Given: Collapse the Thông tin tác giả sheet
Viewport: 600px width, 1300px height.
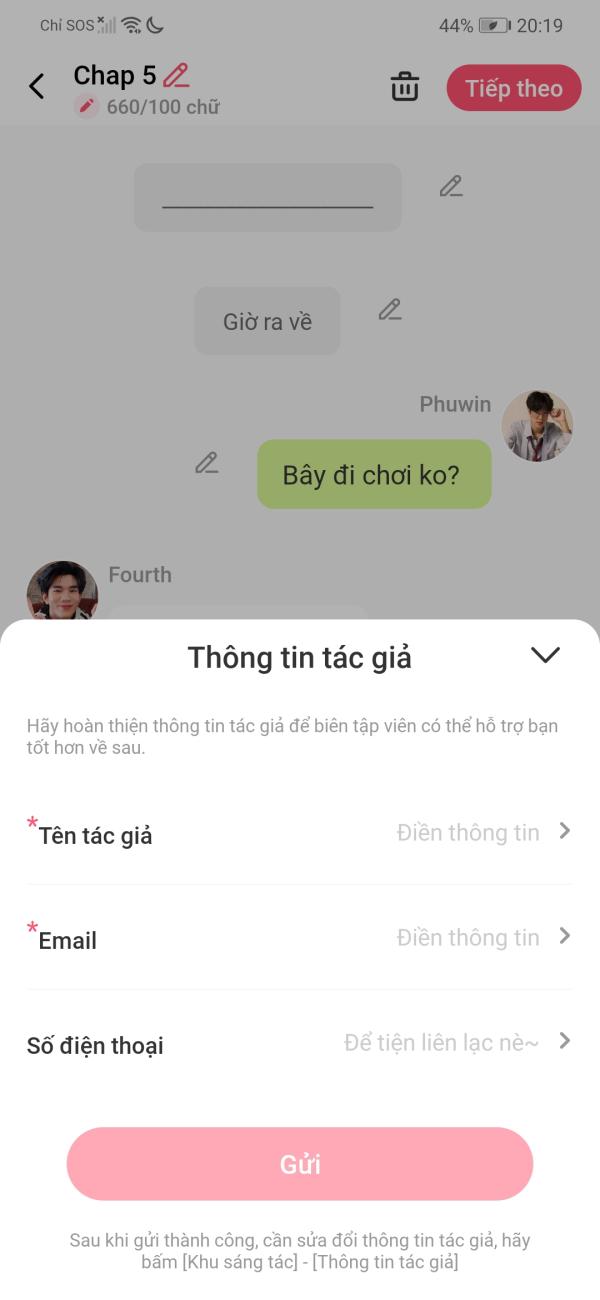Looking at the screenshot, I should 545,655.
